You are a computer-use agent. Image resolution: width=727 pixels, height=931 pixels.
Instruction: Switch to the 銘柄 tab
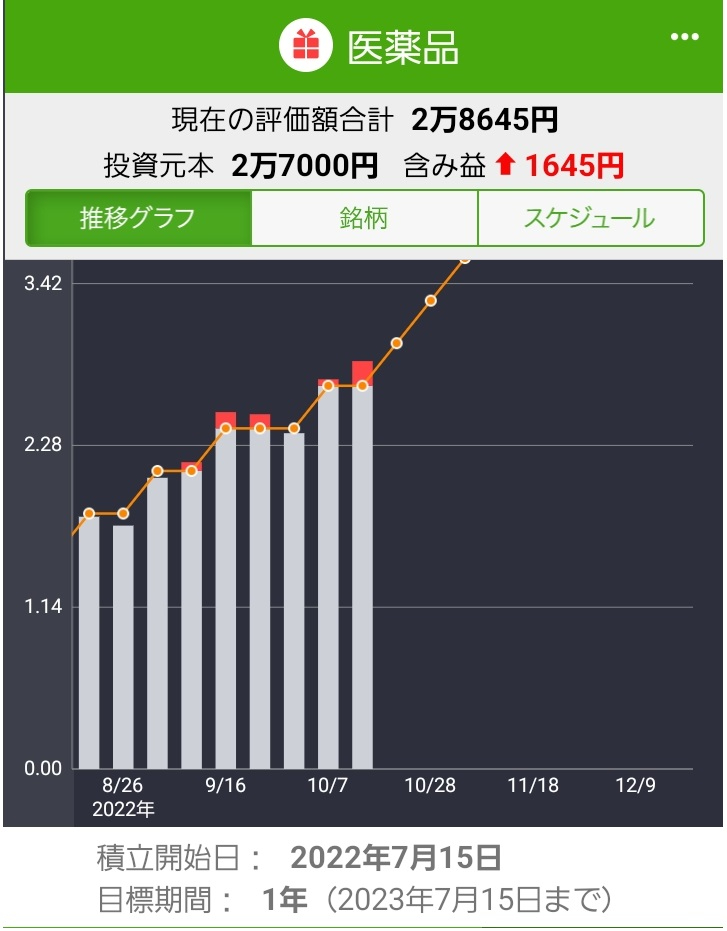tap(364, 218)
